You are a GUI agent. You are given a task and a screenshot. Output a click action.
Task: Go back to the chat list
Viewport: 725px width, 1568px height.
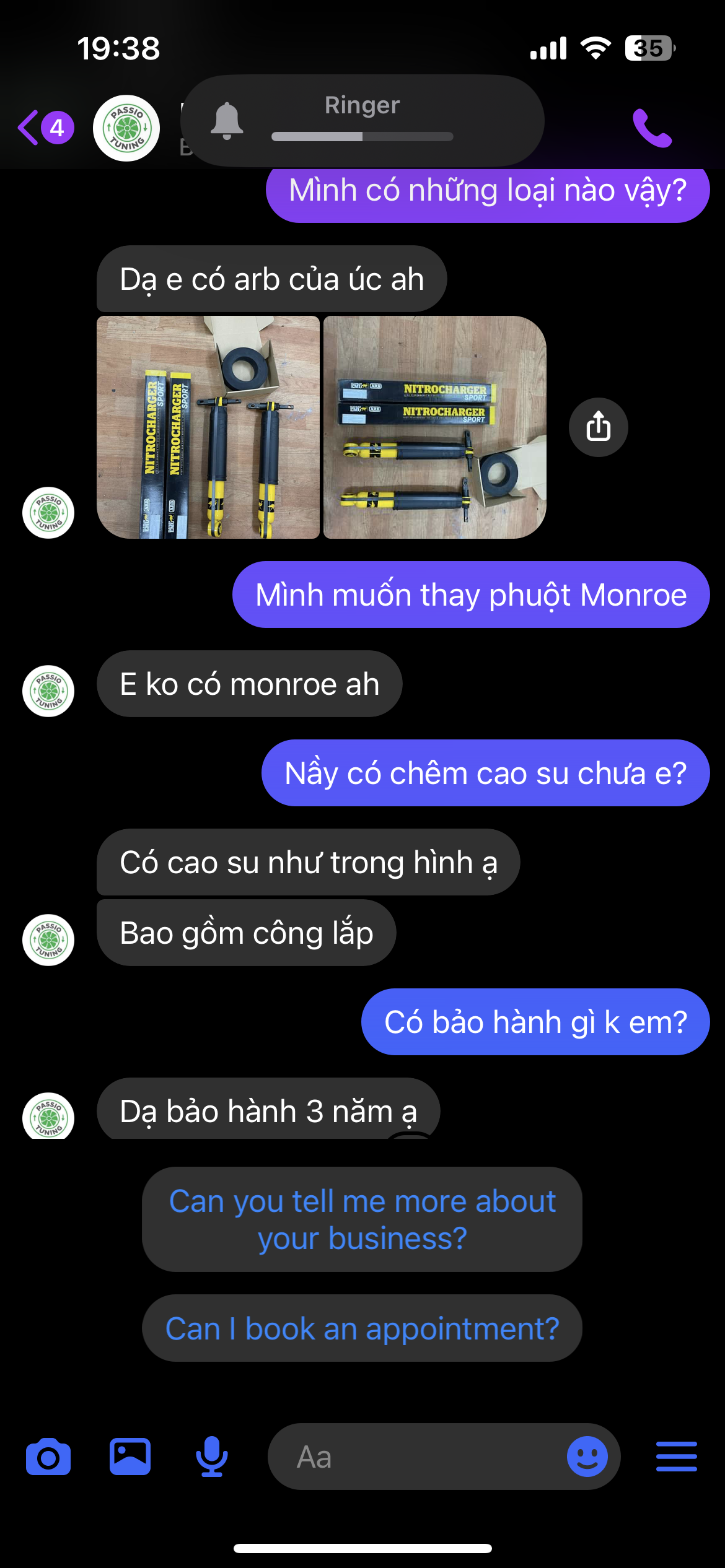tap(43, 128)
